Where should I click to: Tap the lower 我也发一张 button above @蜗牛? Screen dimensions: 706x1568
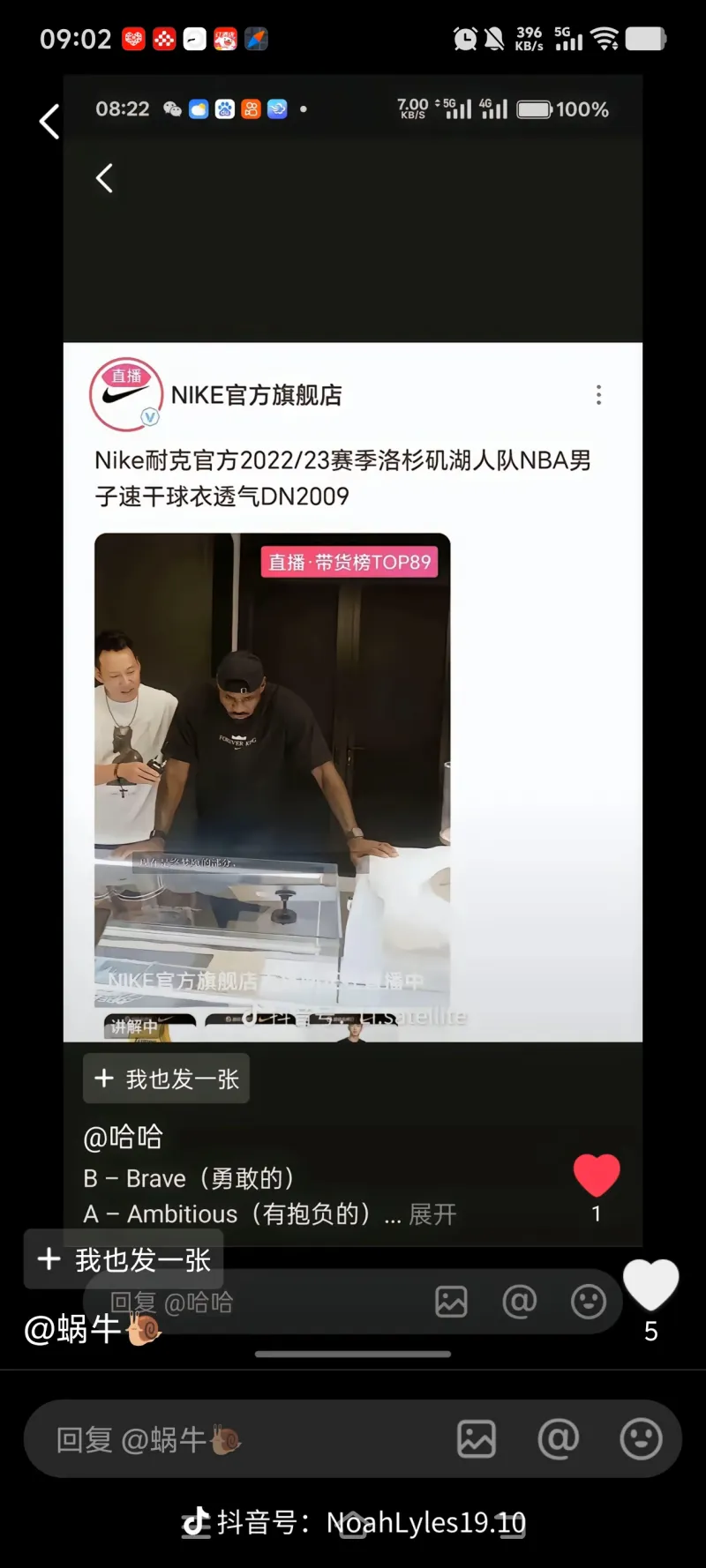point(124,1259)
